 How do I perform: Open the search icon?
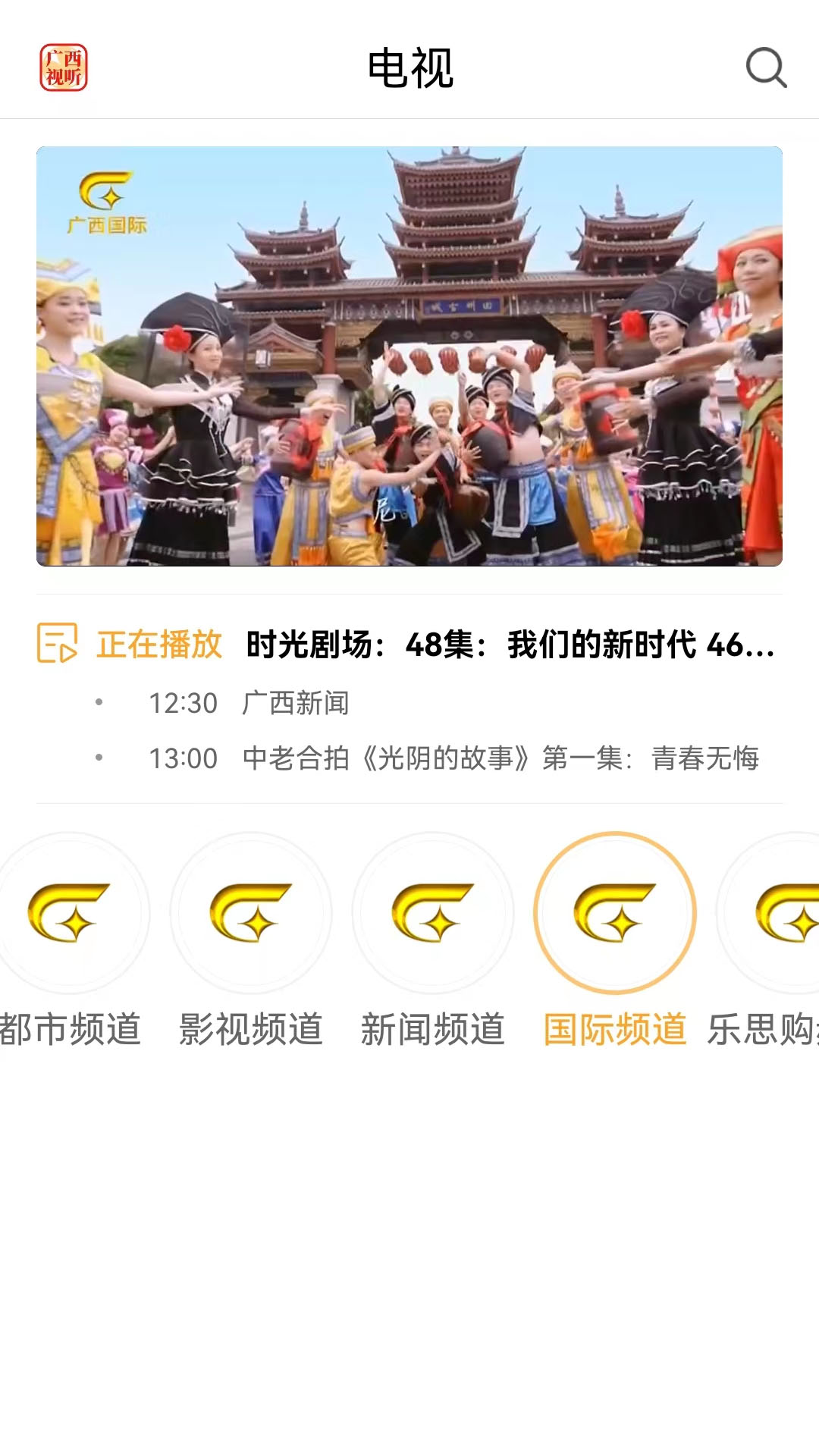766,68
